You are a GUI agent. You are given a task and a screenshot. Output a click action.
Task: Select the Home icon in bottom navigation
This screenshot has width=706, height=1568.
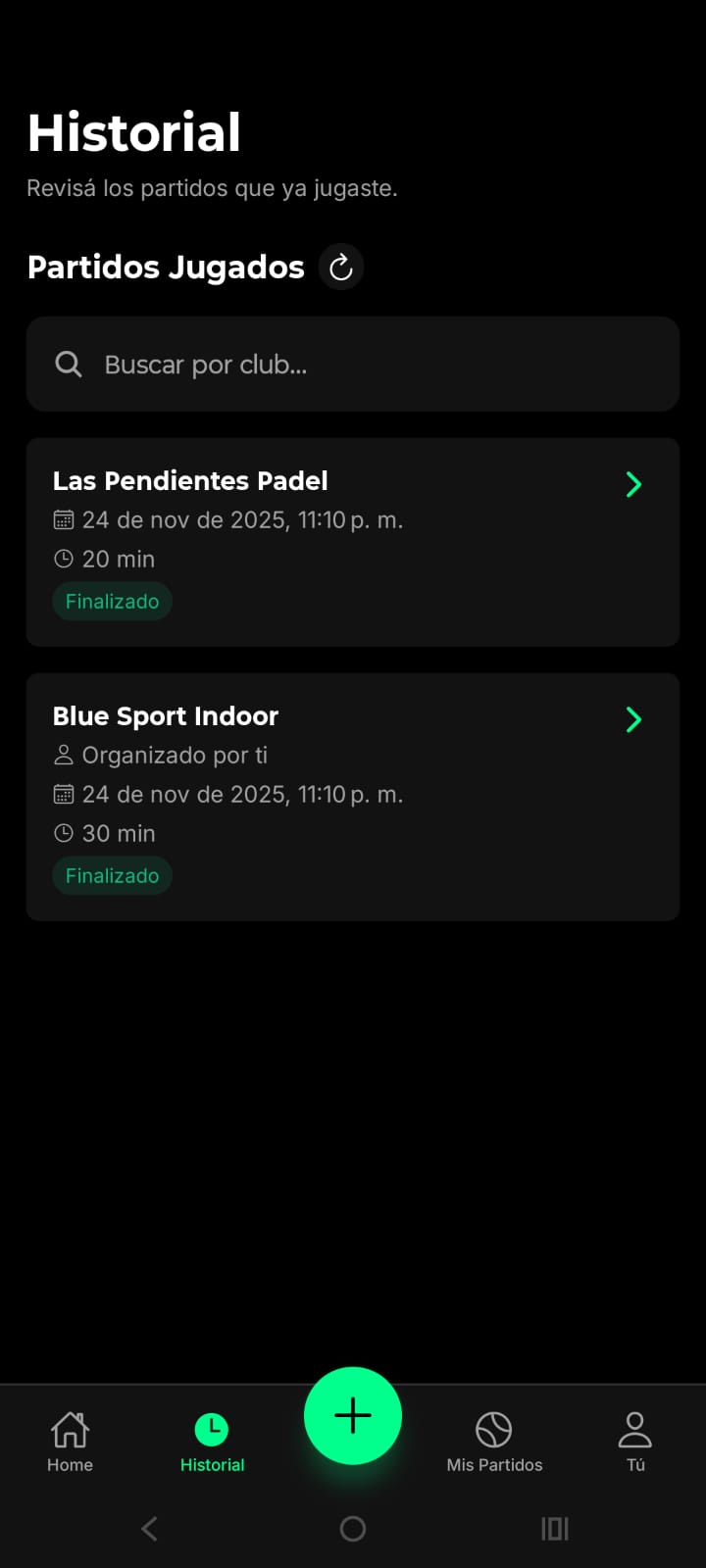pyautogui.click(x=69, y=1431)
